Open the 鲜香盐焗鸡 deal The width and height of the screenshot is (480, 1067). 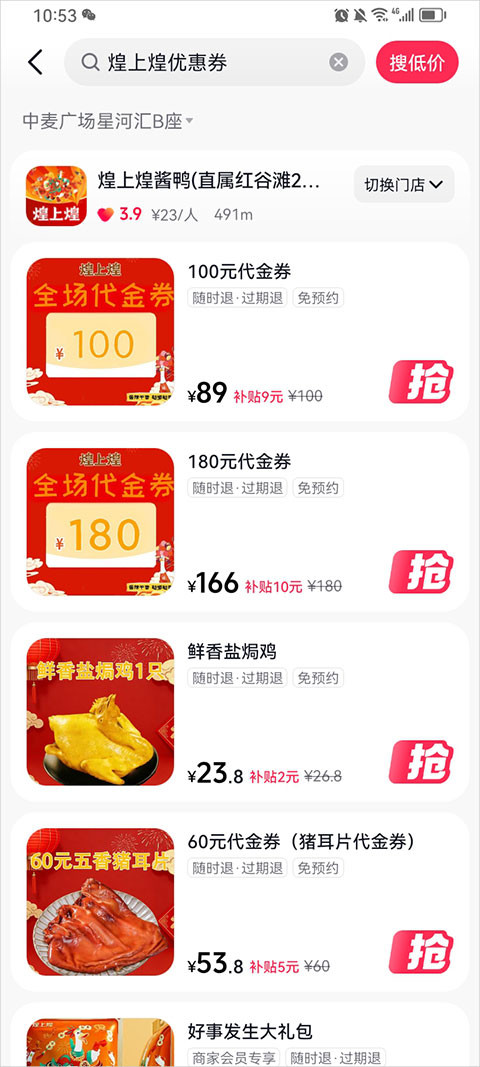click(240, 712)
